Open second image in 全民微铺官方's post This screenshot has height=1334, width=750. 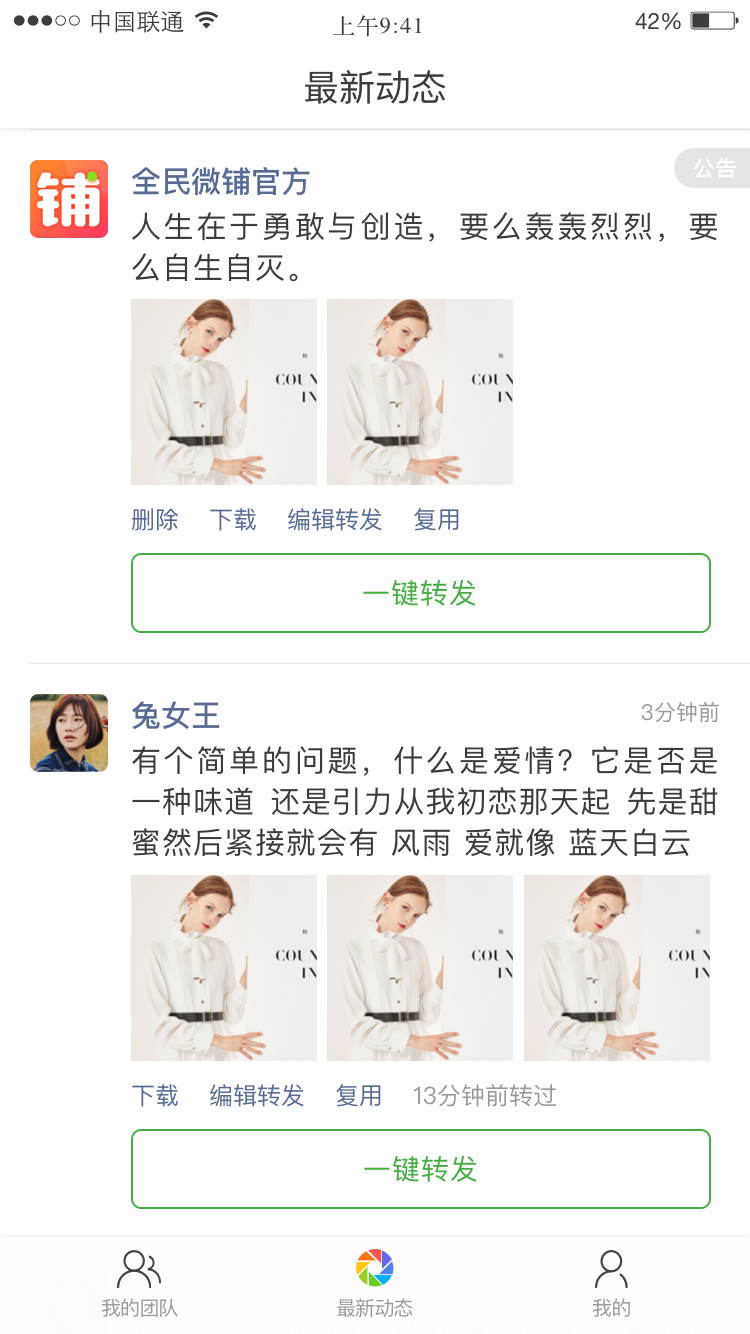click(x=420, y=392)
